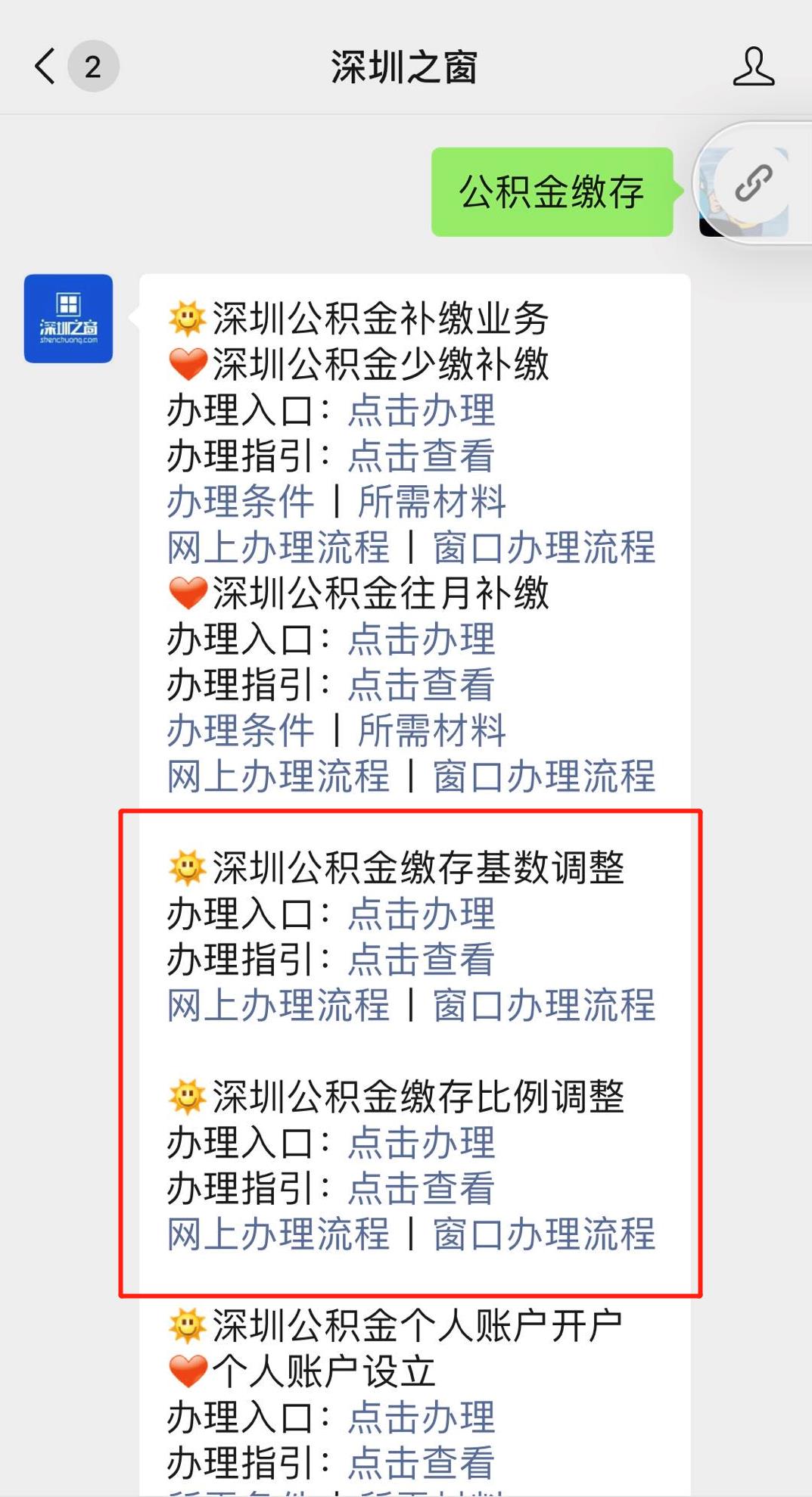Open 窗口办理流程 under 深圳公积金缴存比例调整
812x1497 pixels.
pos(543,1234)
